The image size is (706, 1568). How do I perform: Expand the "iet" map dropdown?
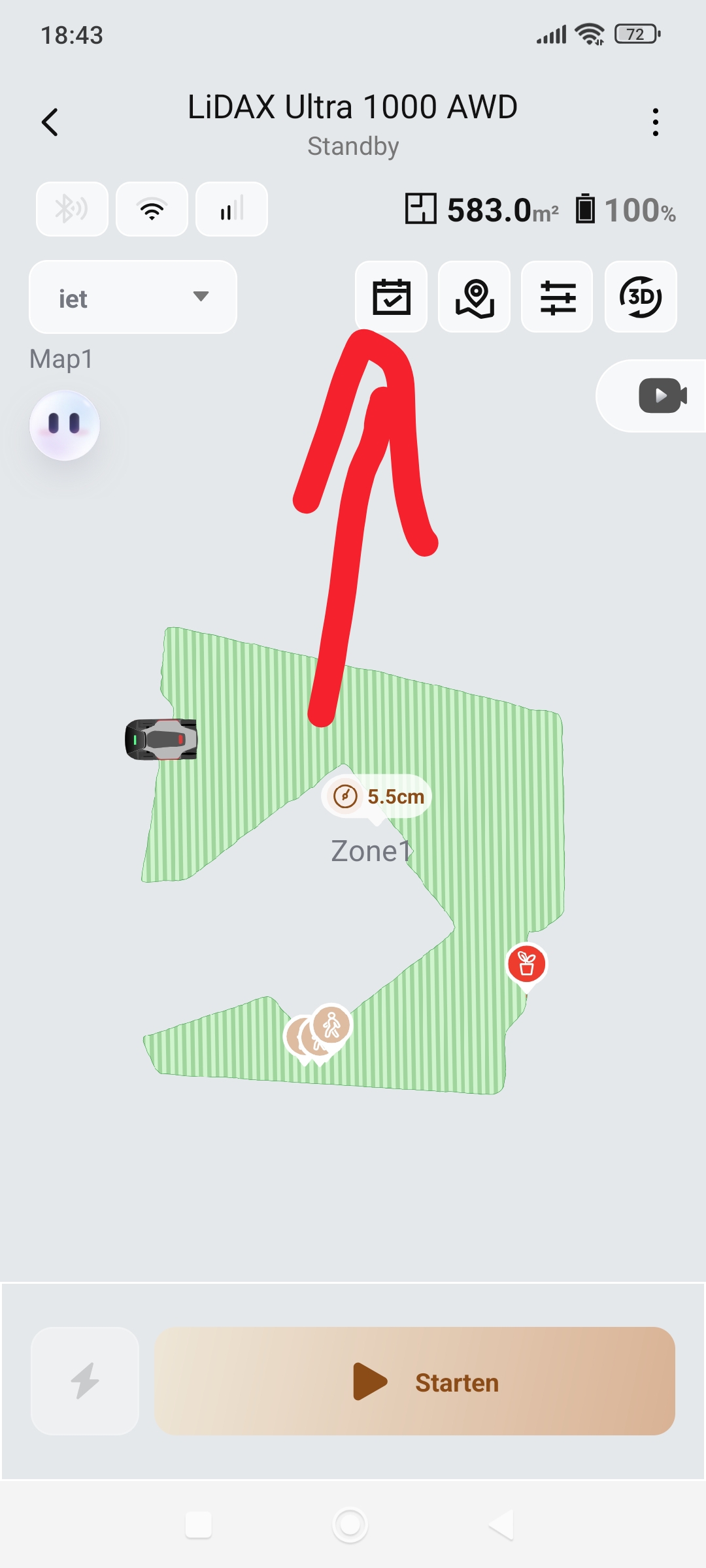coord(133,297)
